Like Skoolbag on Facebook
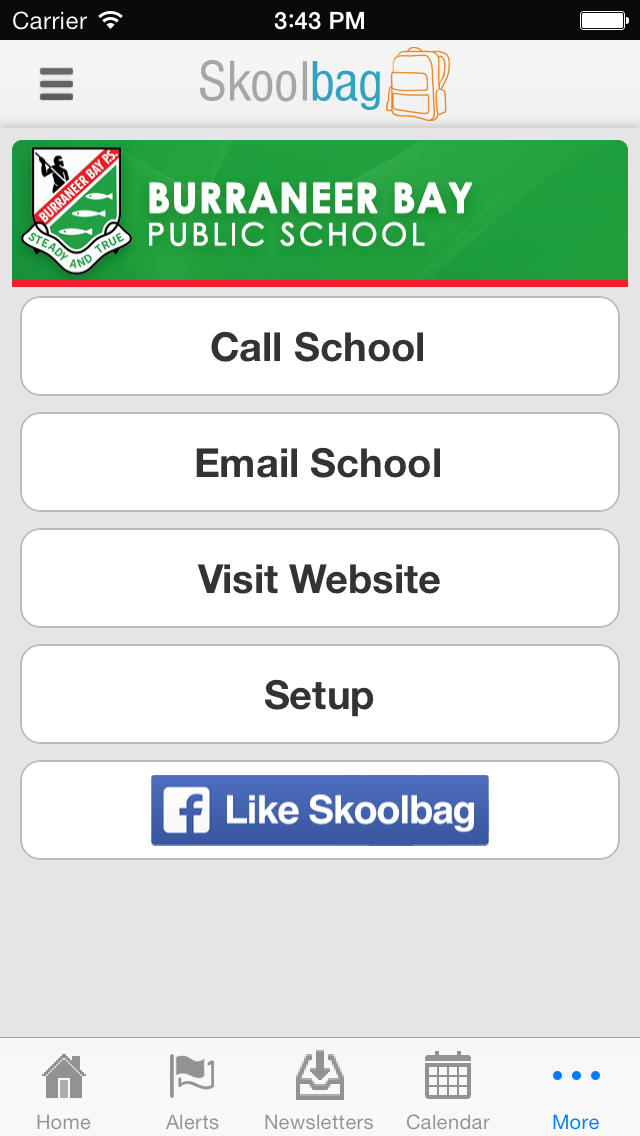The height and width of the screenshot is (1136, 640). click(320, 810)
